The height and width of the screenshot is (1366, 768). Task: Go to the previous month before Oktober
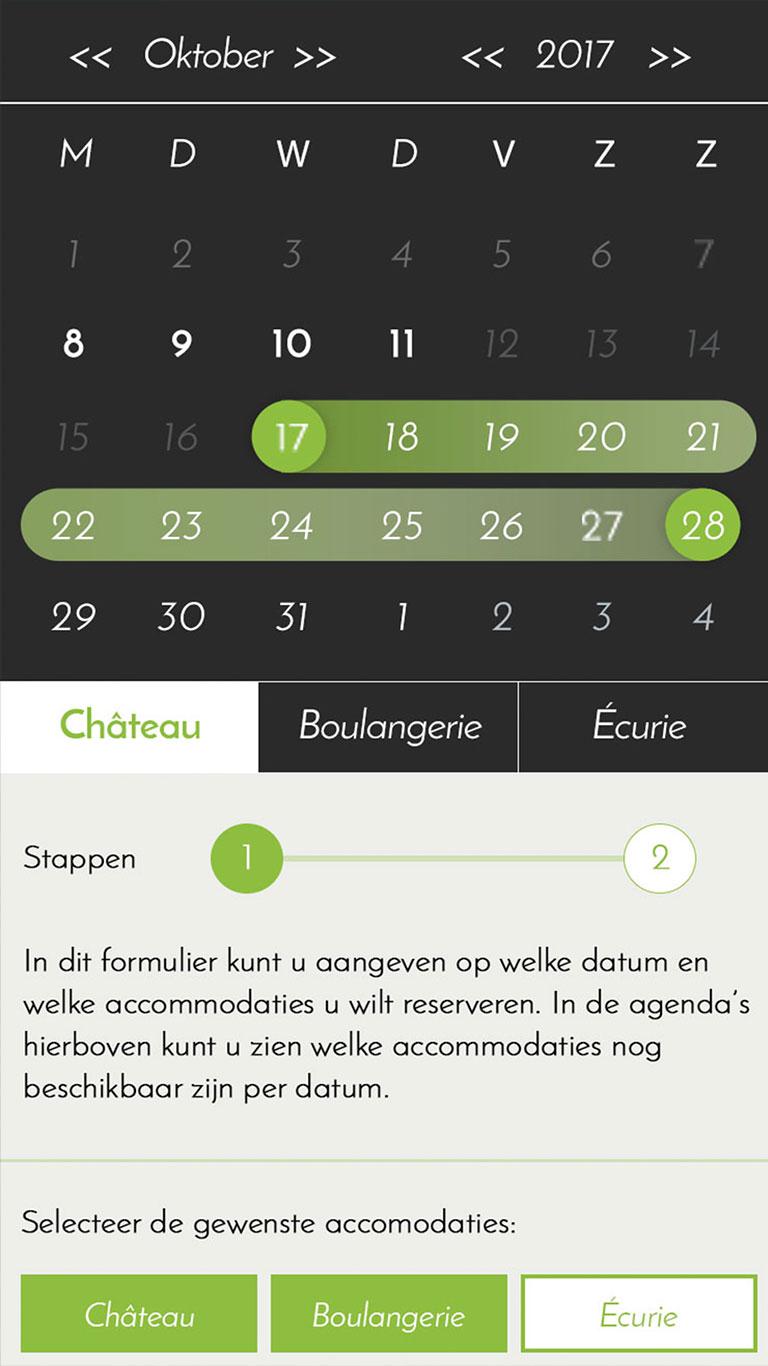pyautogui.click(x=89, y=57)
